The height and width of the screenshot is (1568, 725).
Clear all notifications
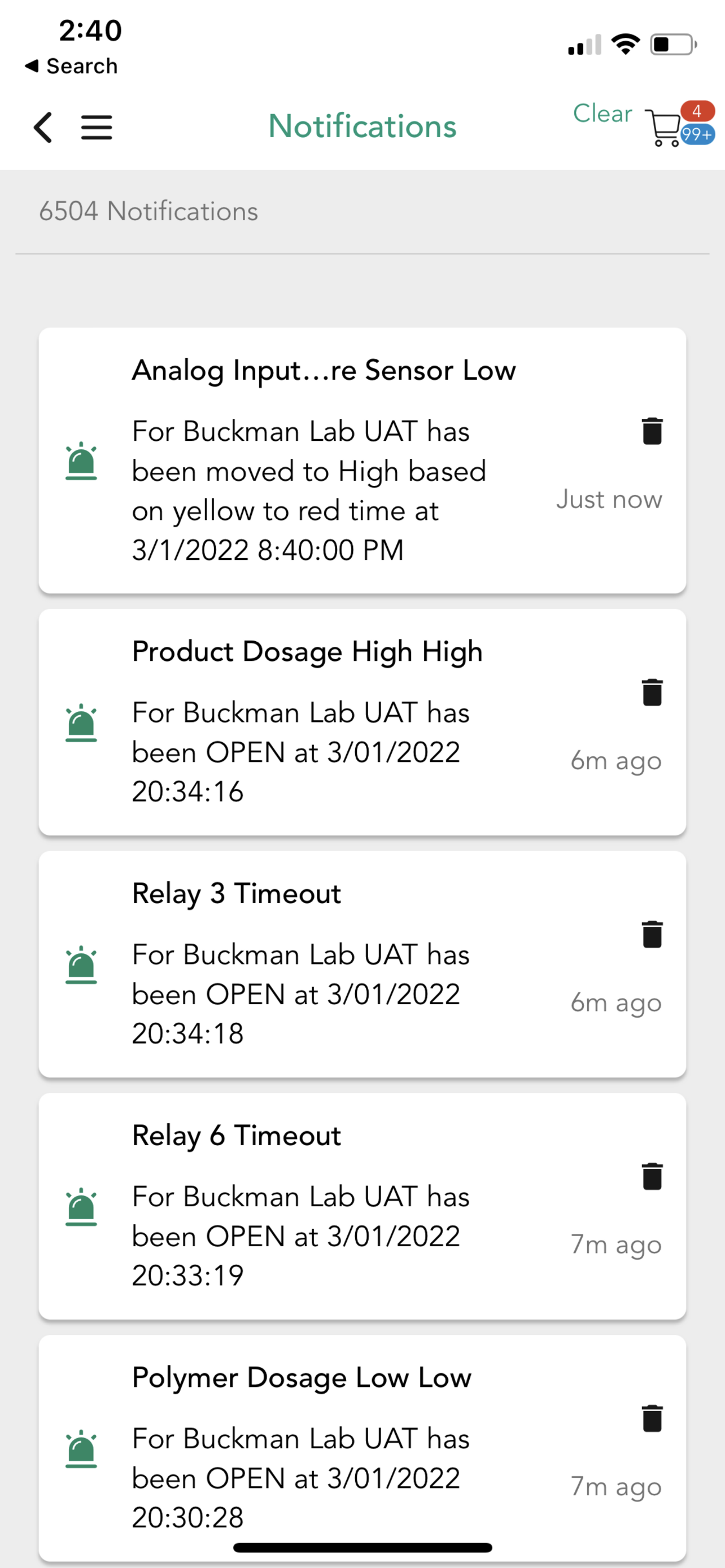[x=602, y=113]
